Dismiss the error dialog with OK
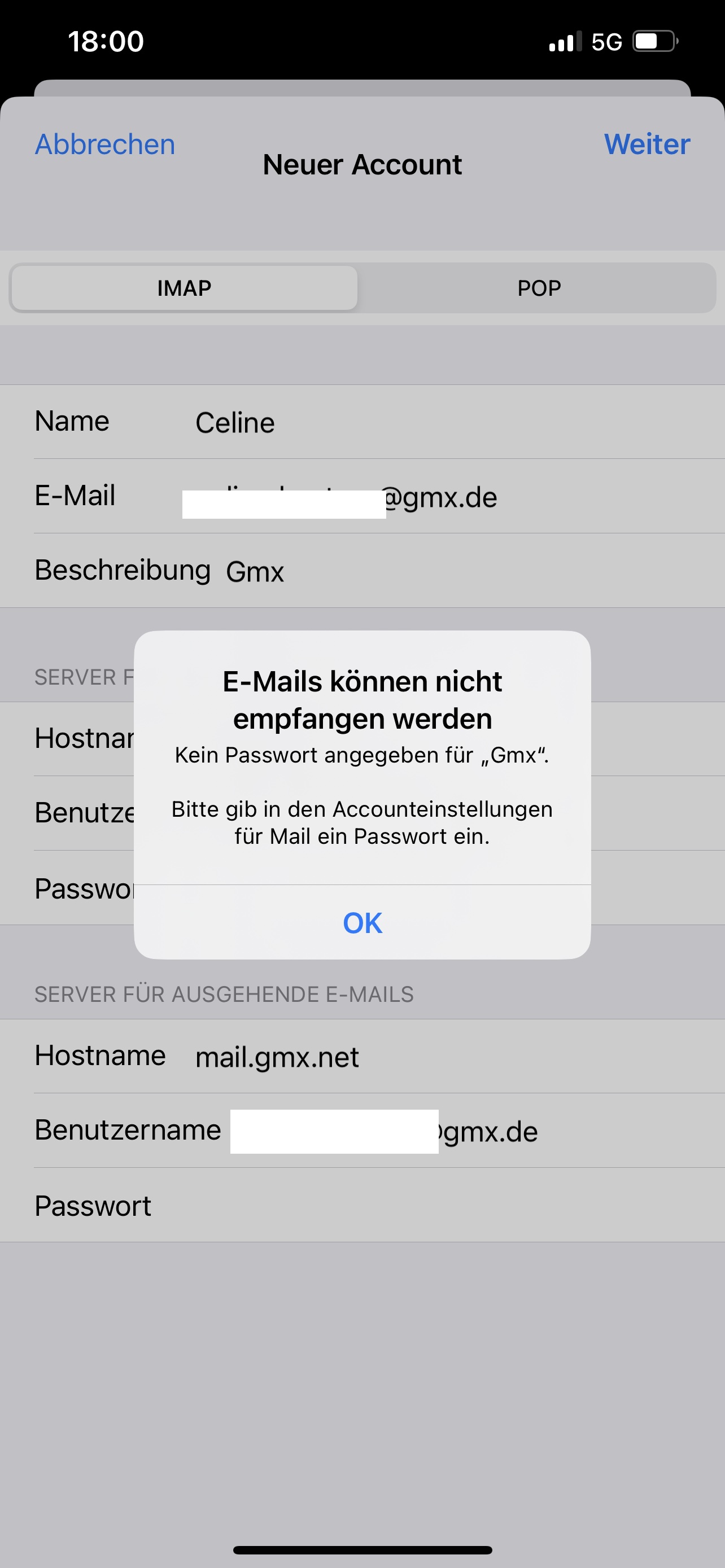This screenshot has height=1568, width=725. point(362,922)
